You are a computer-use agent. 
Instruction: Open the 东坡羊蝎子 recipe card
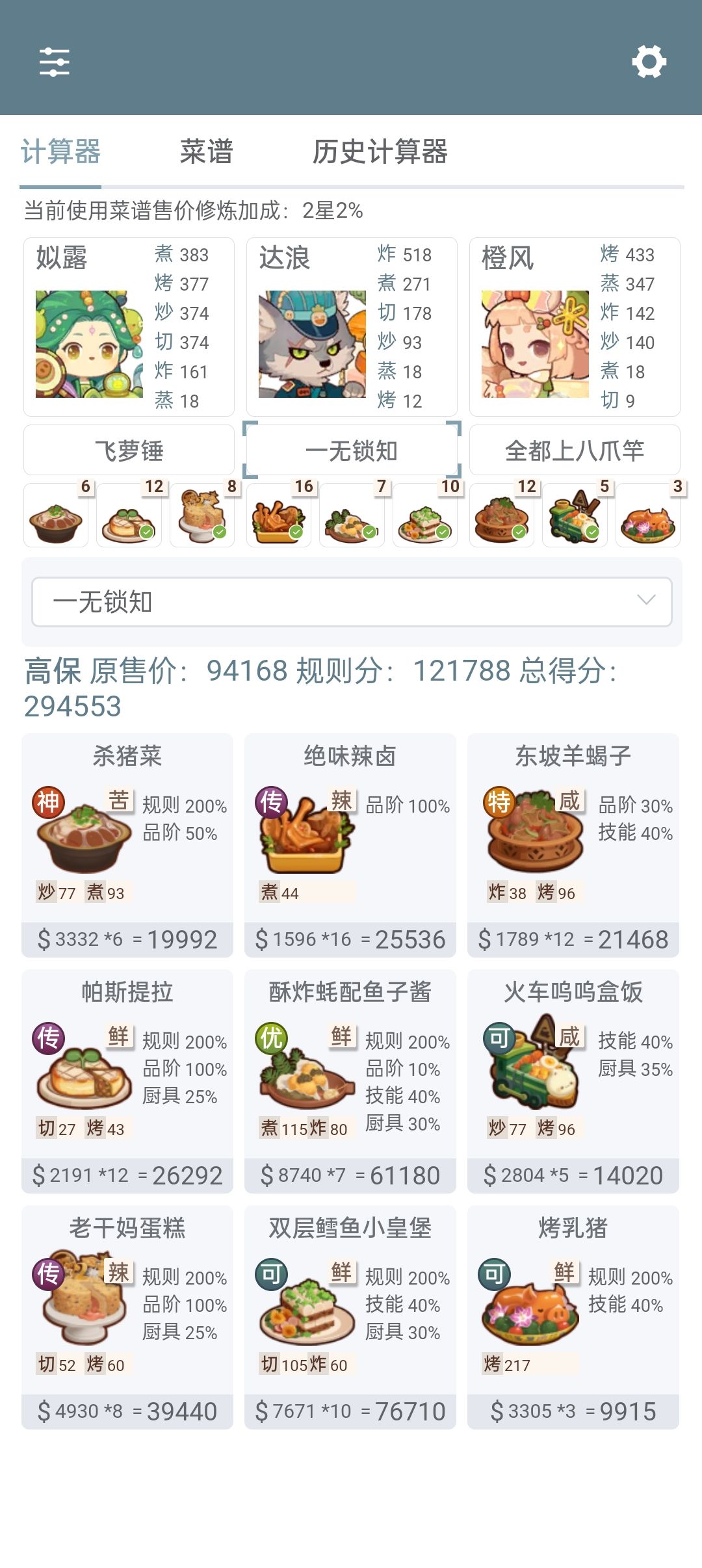coord(573,845)
